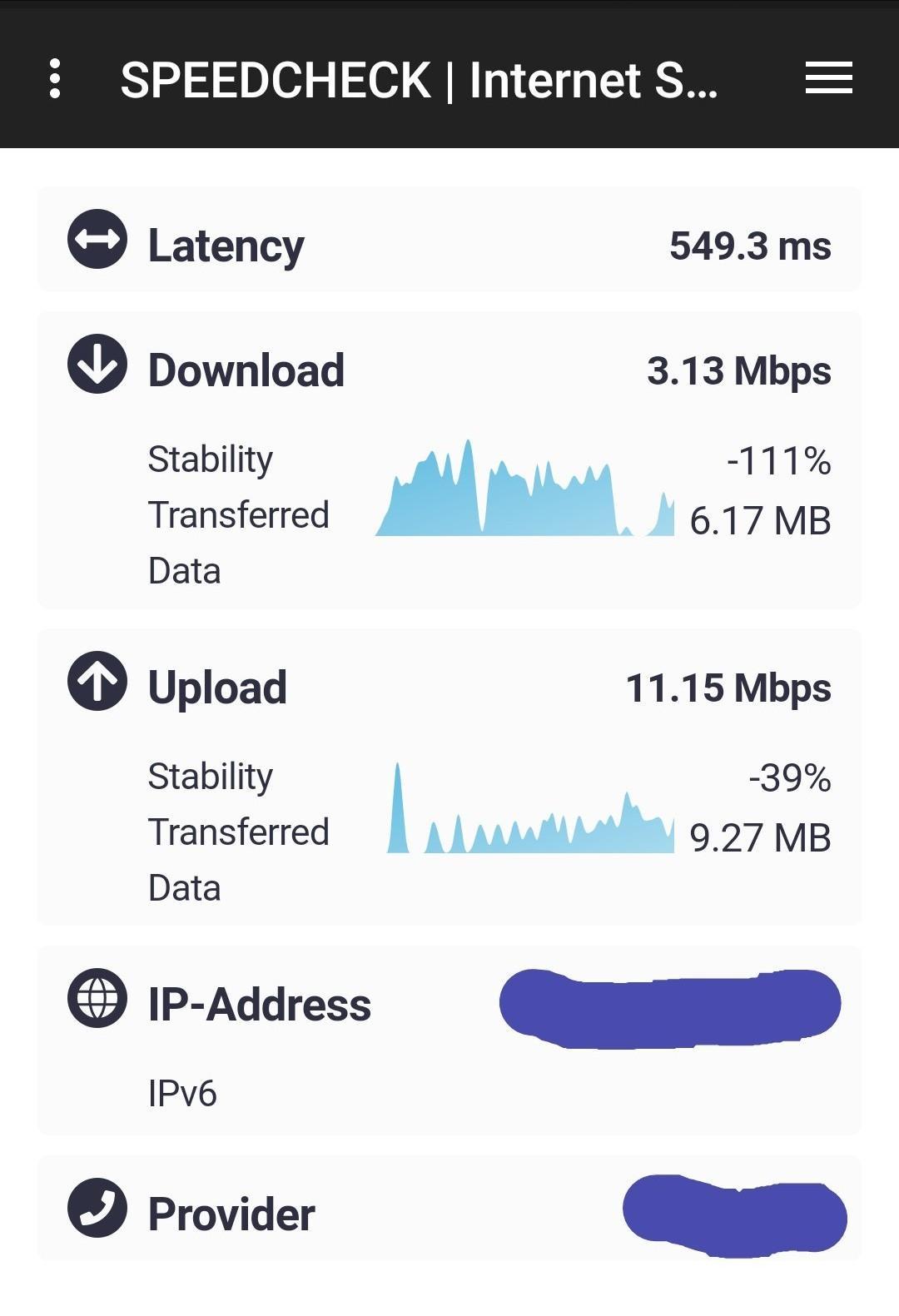Select the phone icon next to Provider
Image resolution: width=899 pixels, height=1316 pixels.
(x=97, y=1214)
